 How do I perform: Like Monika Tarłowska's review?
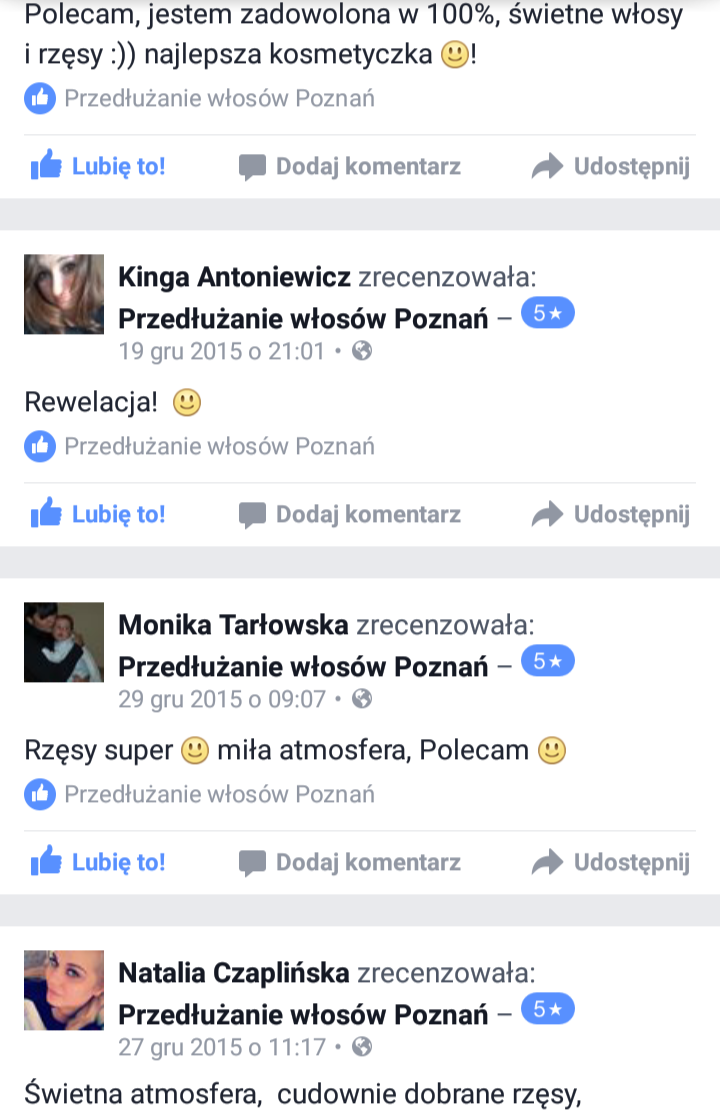tap(98, 862)
